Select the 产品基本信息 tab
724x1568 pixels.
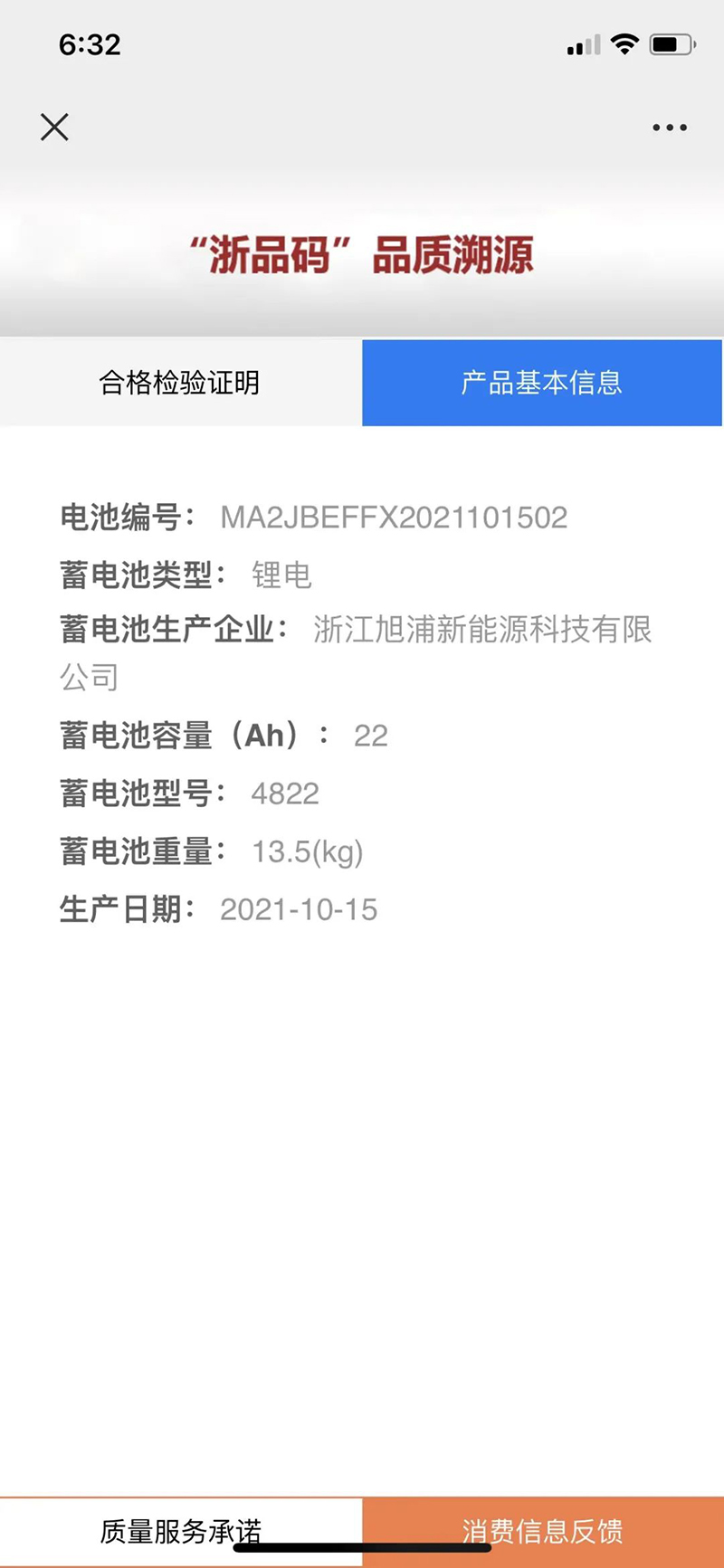pos(542,383)
